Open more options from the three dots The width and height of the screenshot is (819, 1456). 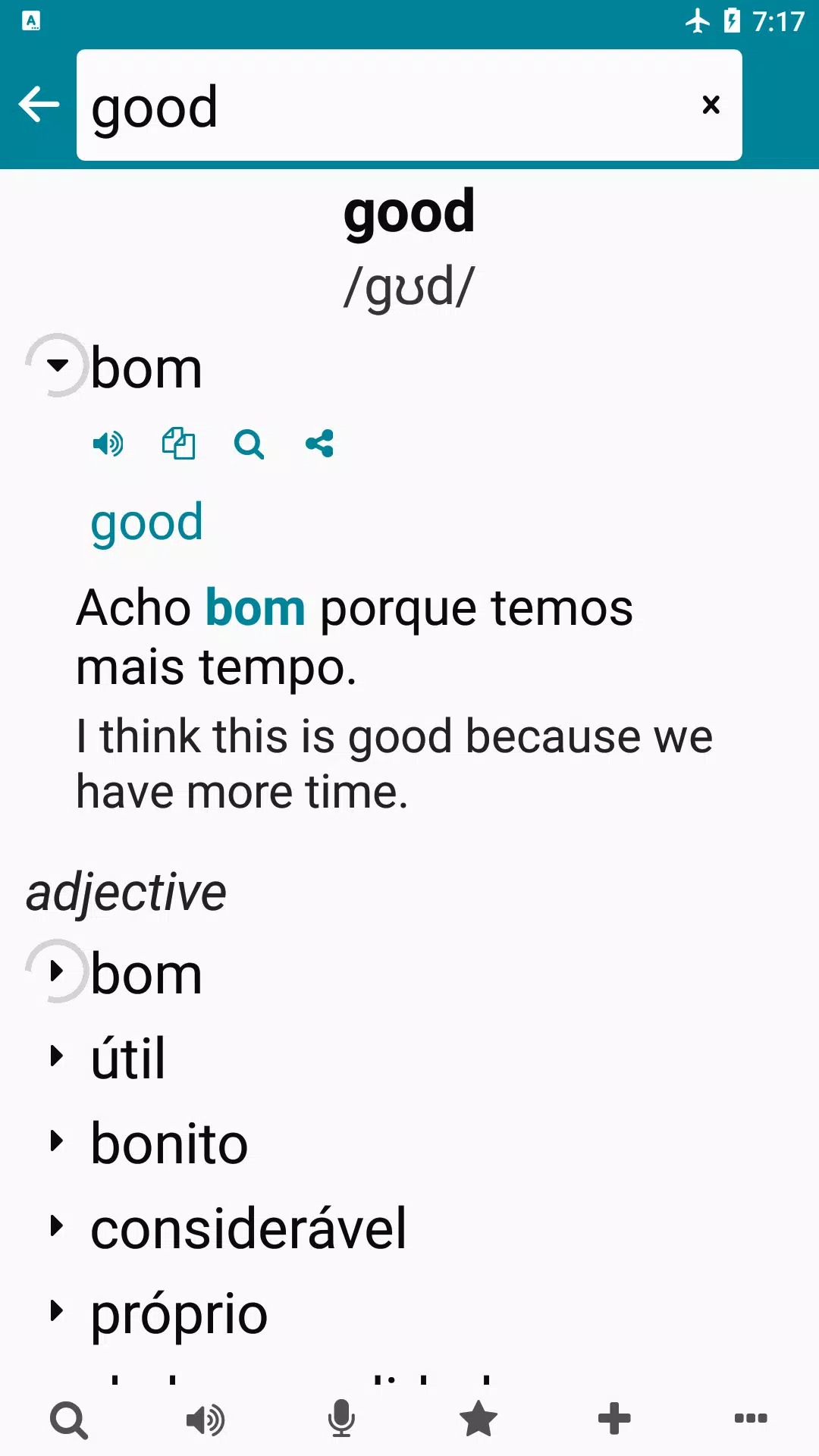[x=751, y=1419]
